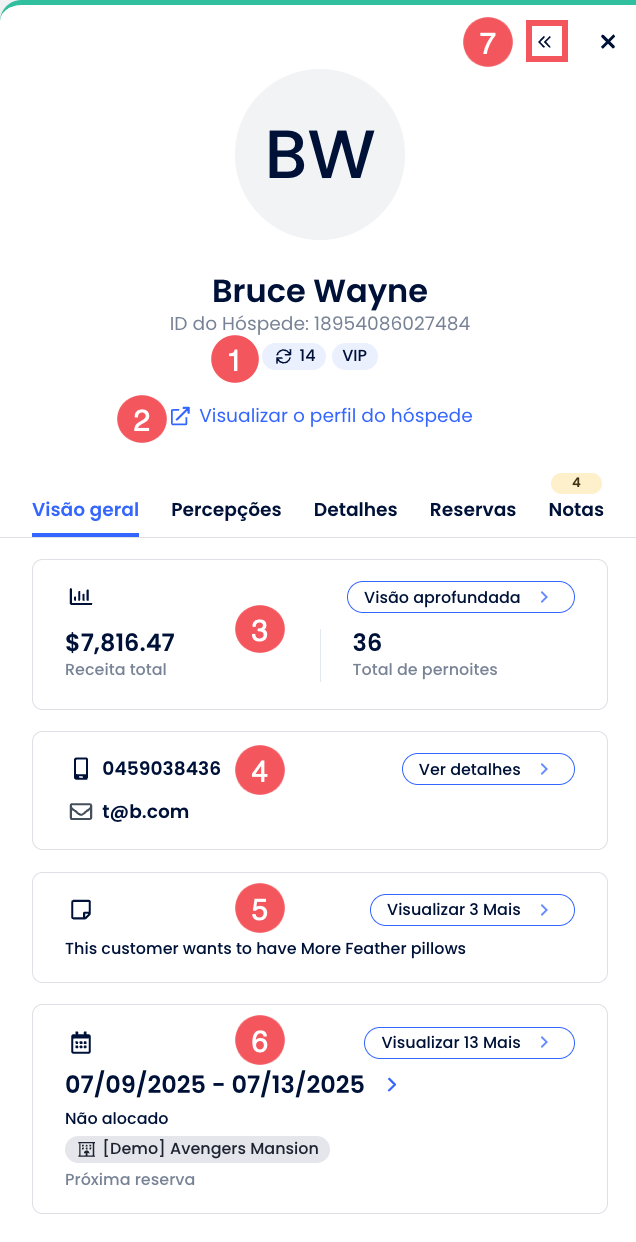
Task: Select the Reservas tab
Action: click(473, 510)
